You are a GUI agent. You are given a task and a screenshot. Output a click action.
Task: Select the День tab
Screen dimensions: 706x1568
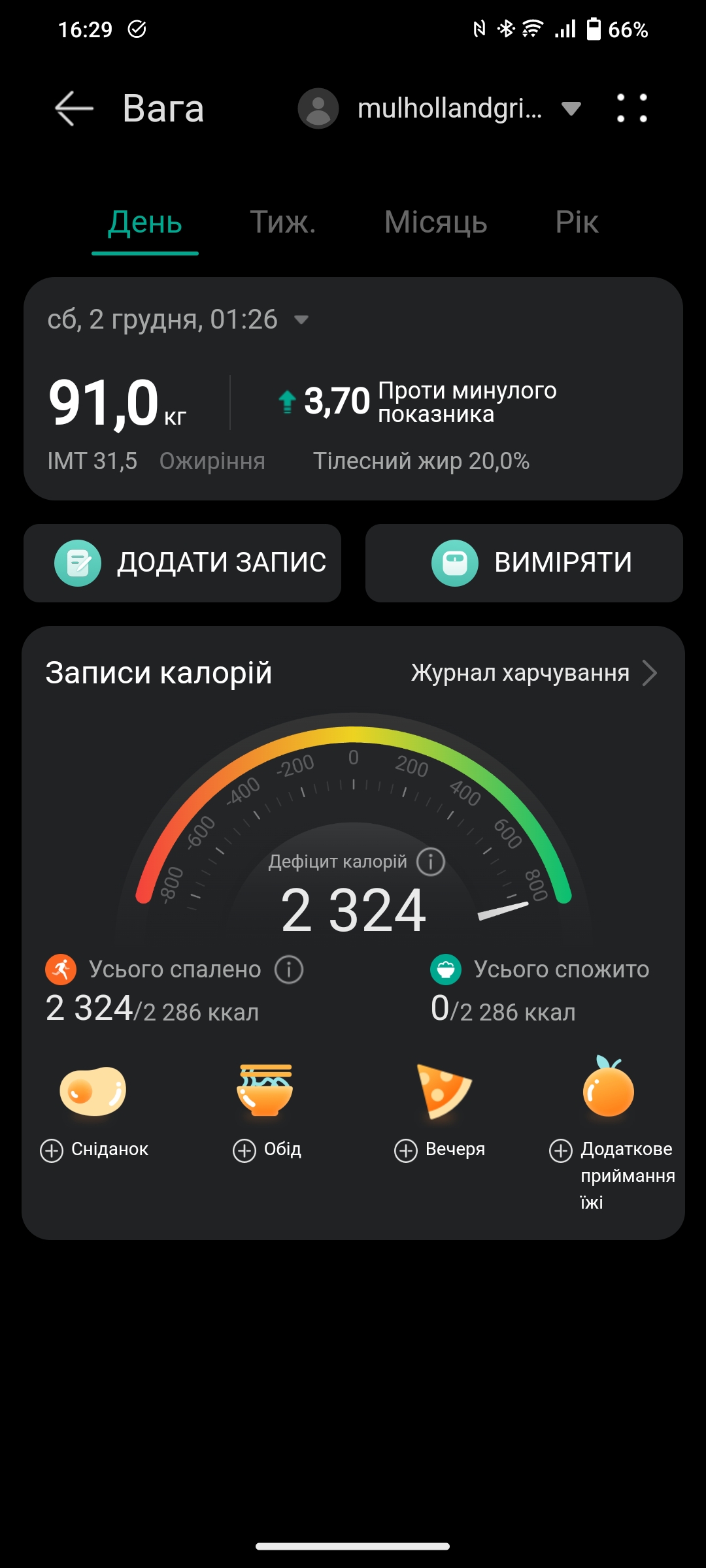tap(145, 223)
